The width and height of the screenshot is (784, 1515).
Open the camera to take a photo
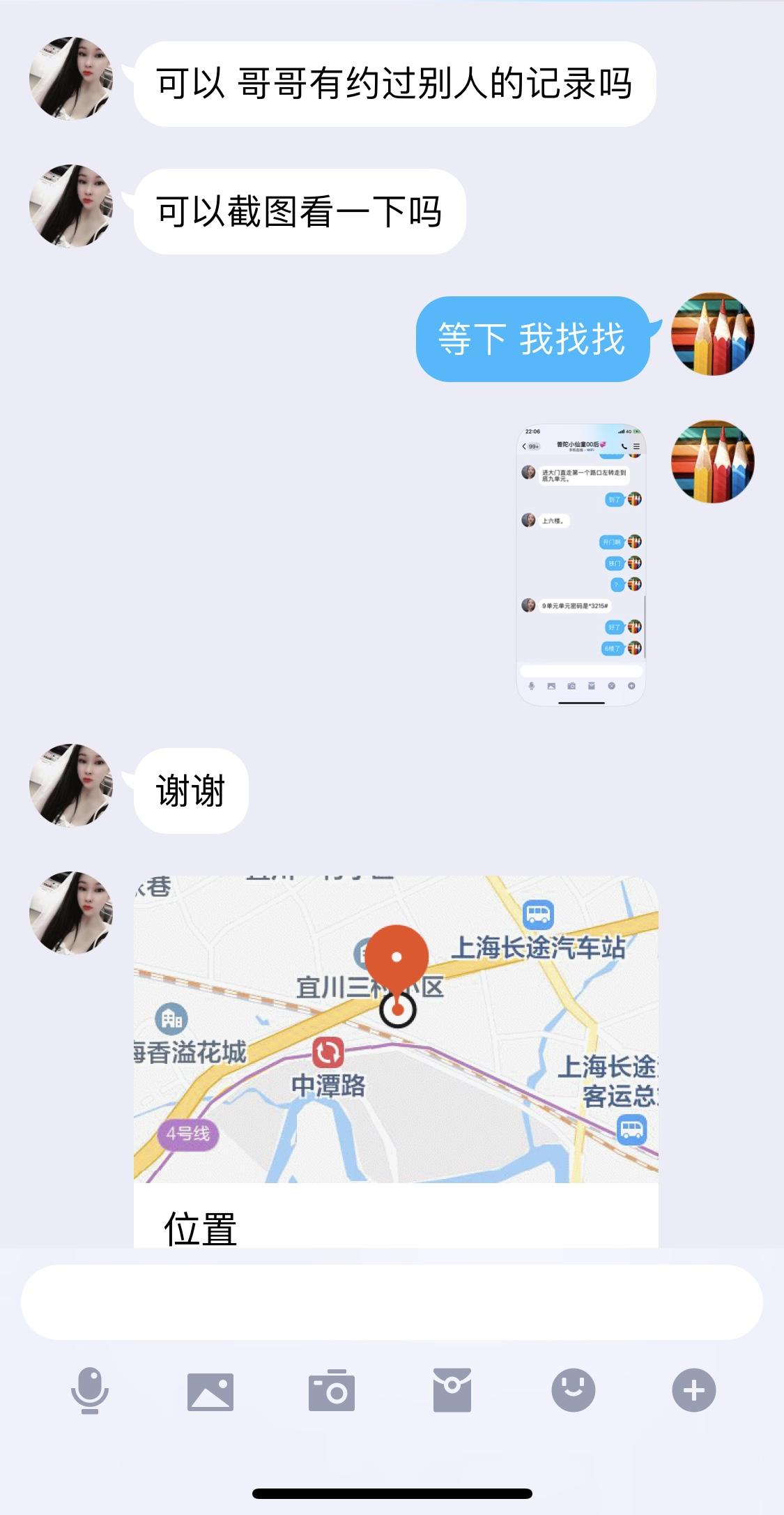pyautogui.click(x=332, y=1391)
